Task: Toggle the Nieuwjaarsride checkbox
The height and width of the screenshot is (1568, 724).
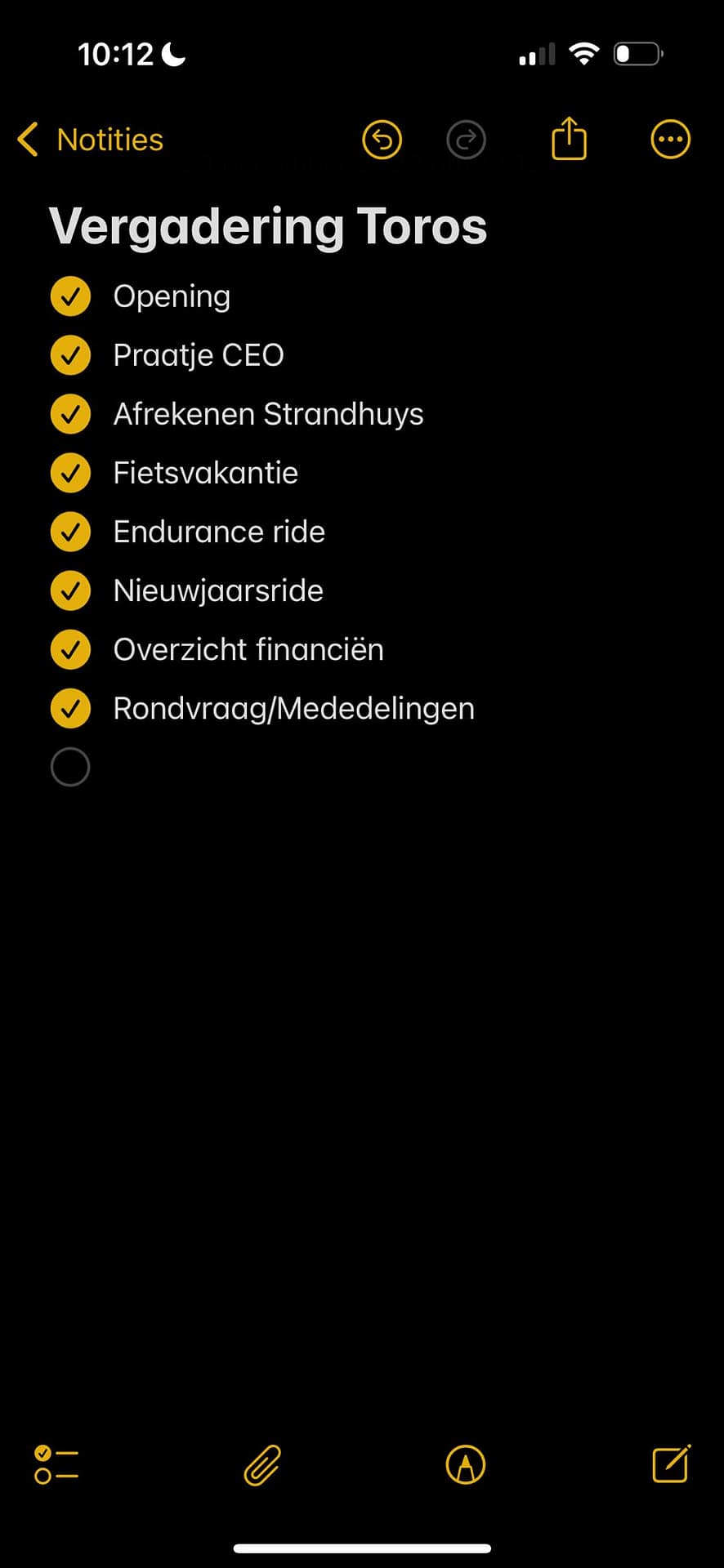Action: tap(71, 590)
